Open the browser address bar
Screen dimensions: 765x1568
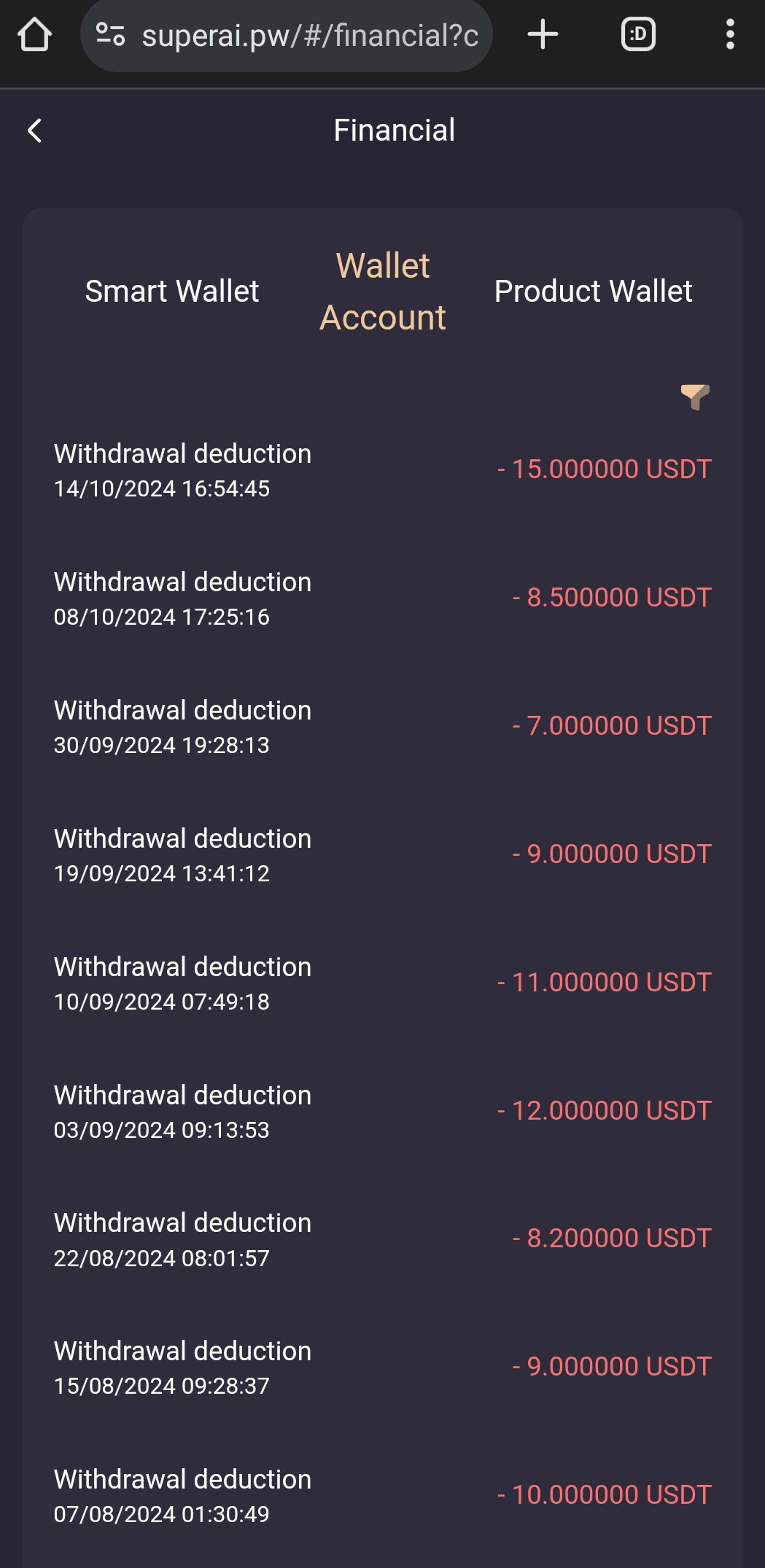(x=287, y=35)
